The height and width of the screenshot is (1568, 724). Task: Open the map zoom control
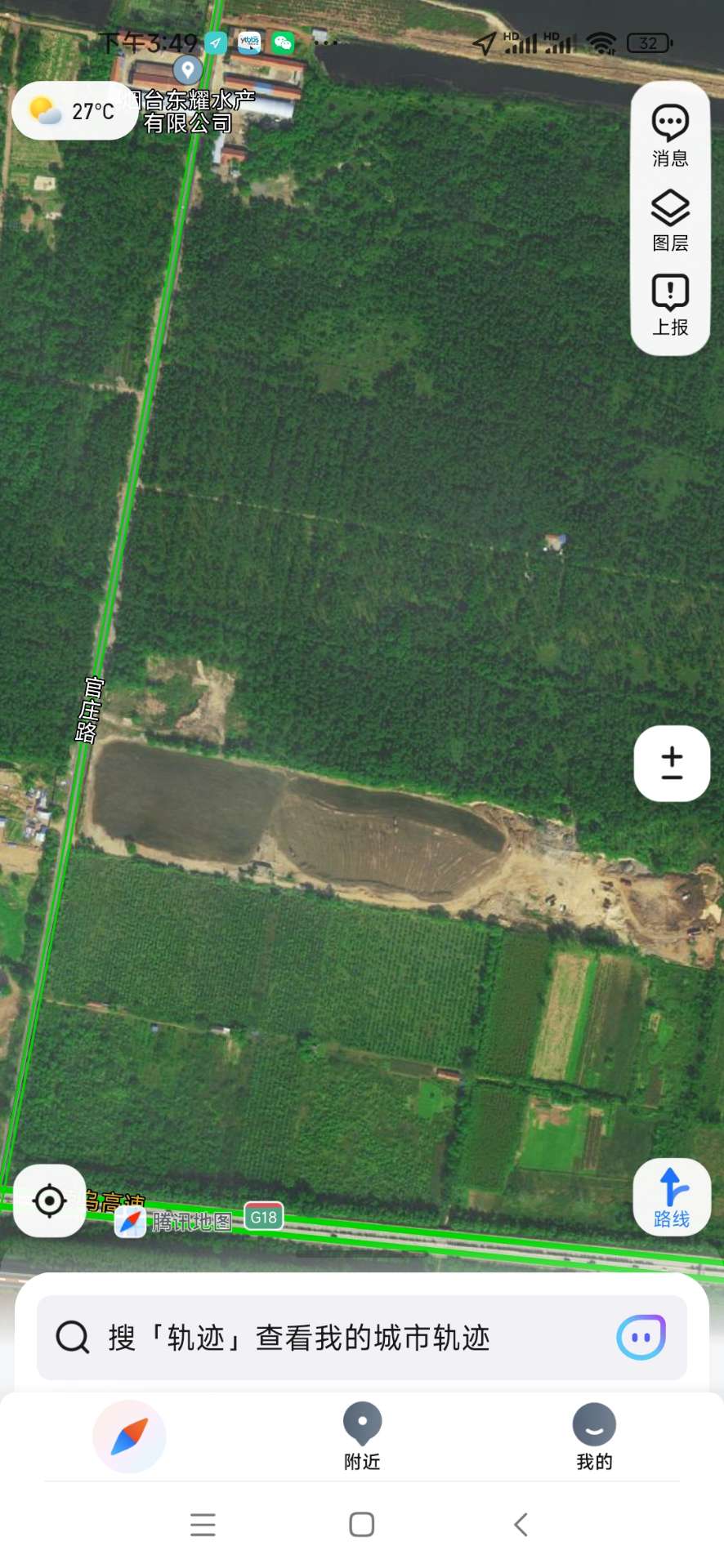[672, 764]
